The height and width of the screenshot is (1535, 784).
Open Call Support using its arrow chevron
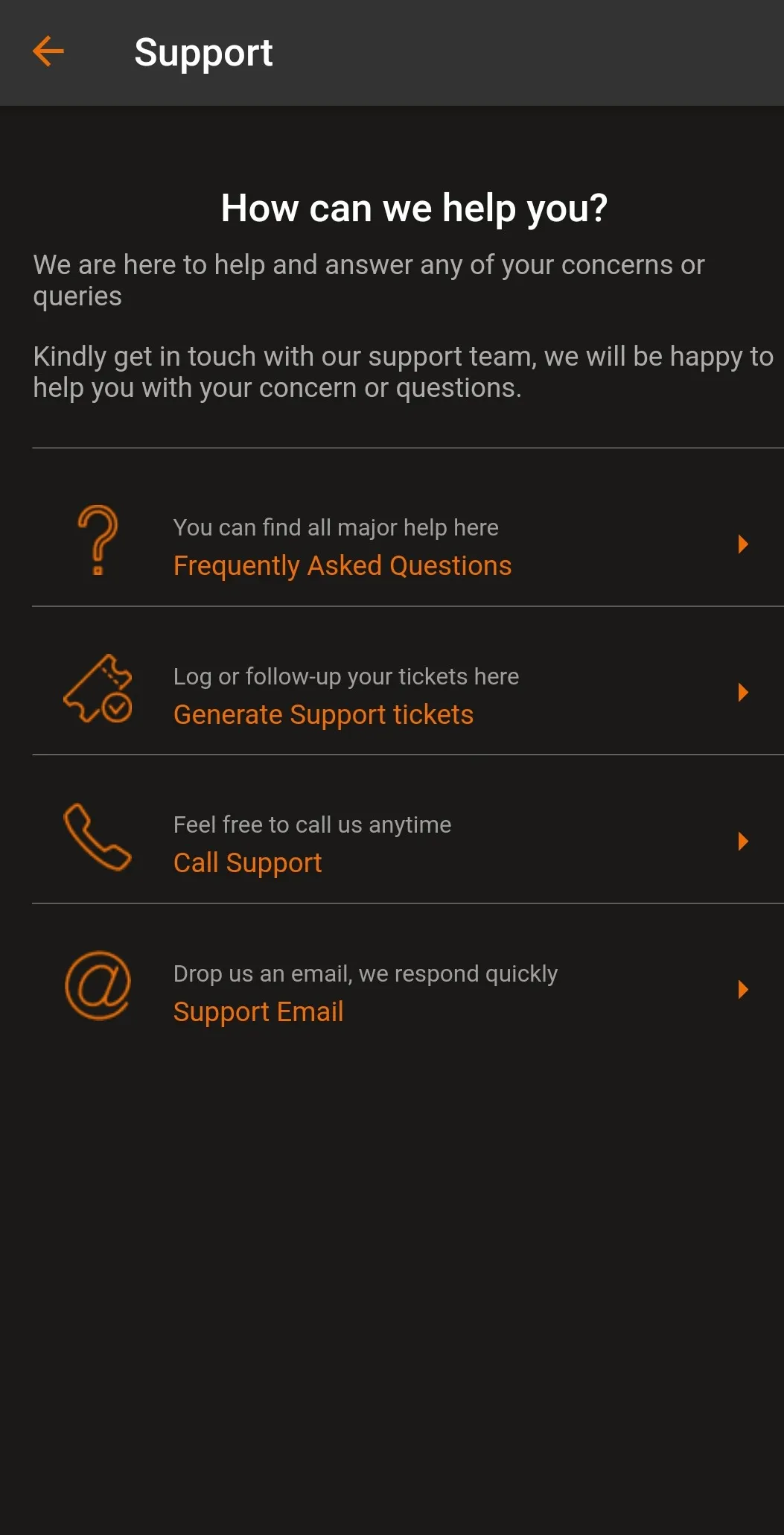click(x=742, y=841)
